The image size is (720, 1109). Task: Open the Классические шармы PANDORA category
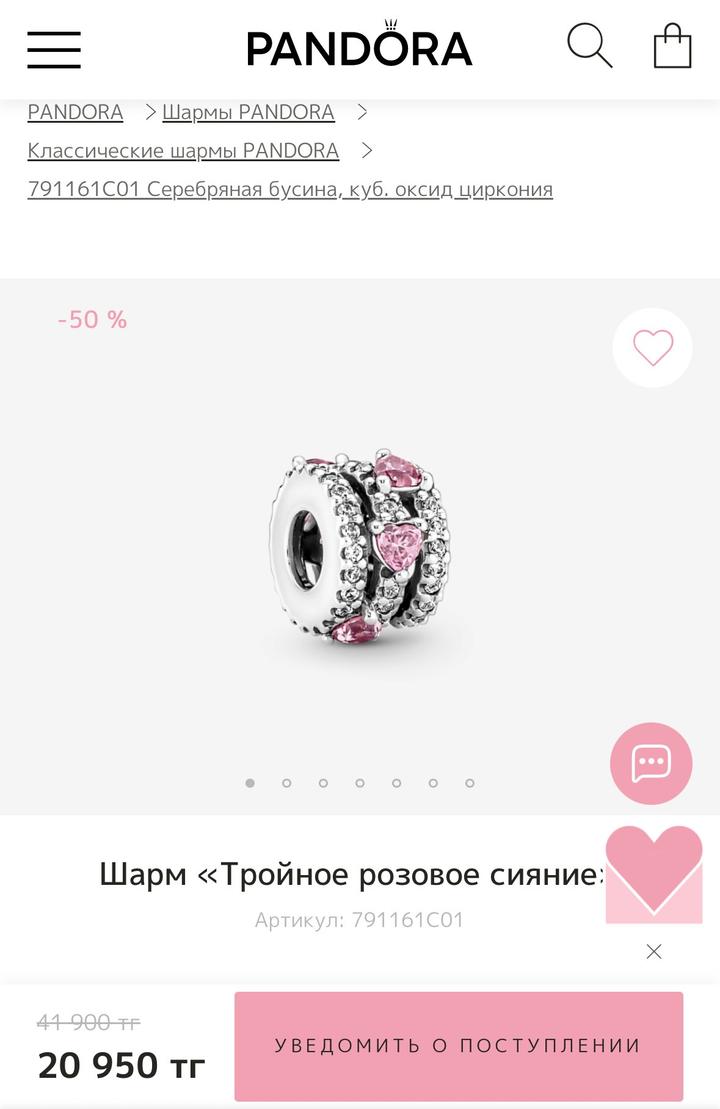point(182,150)
